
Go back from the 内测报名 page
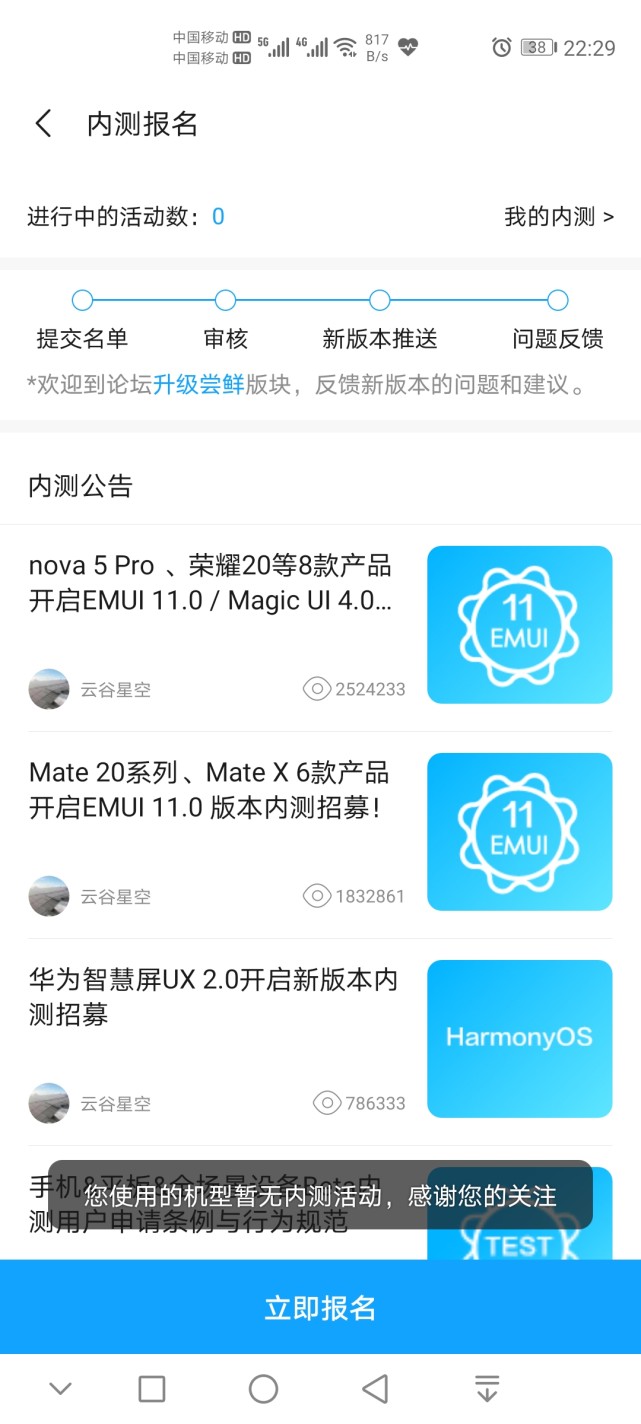43,124
